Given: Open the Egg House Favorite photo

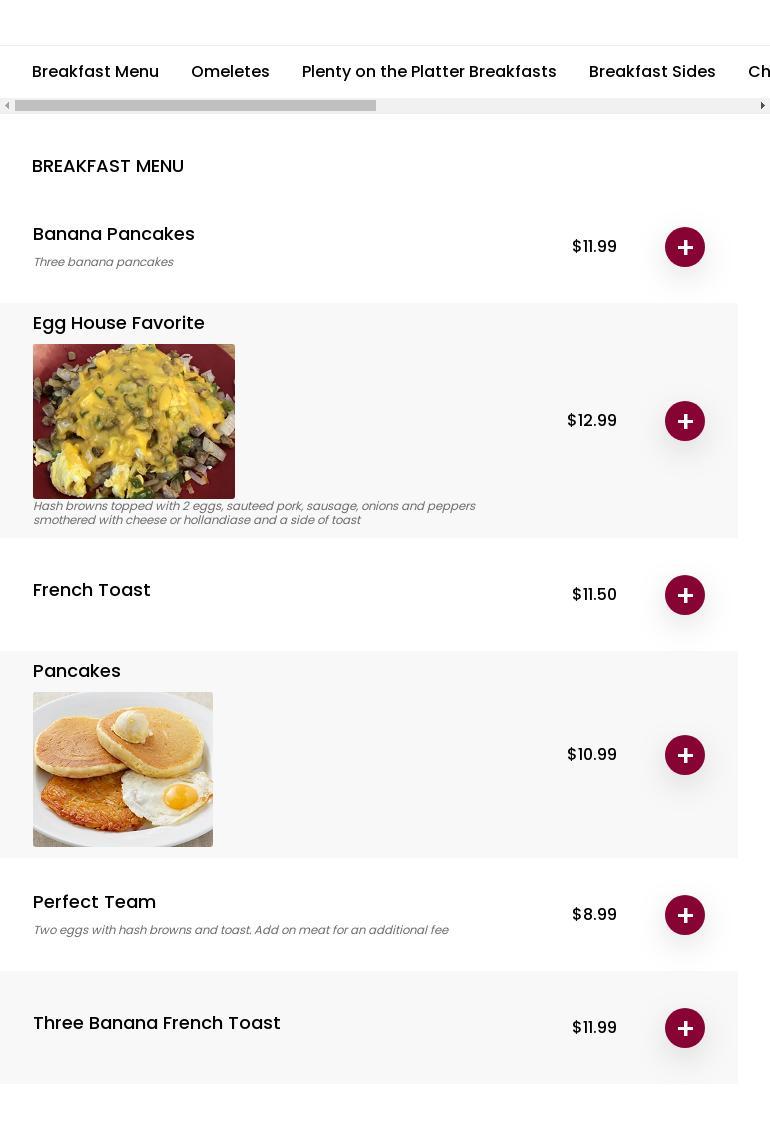Looking at the screenshot, I should tap(134, 421).
